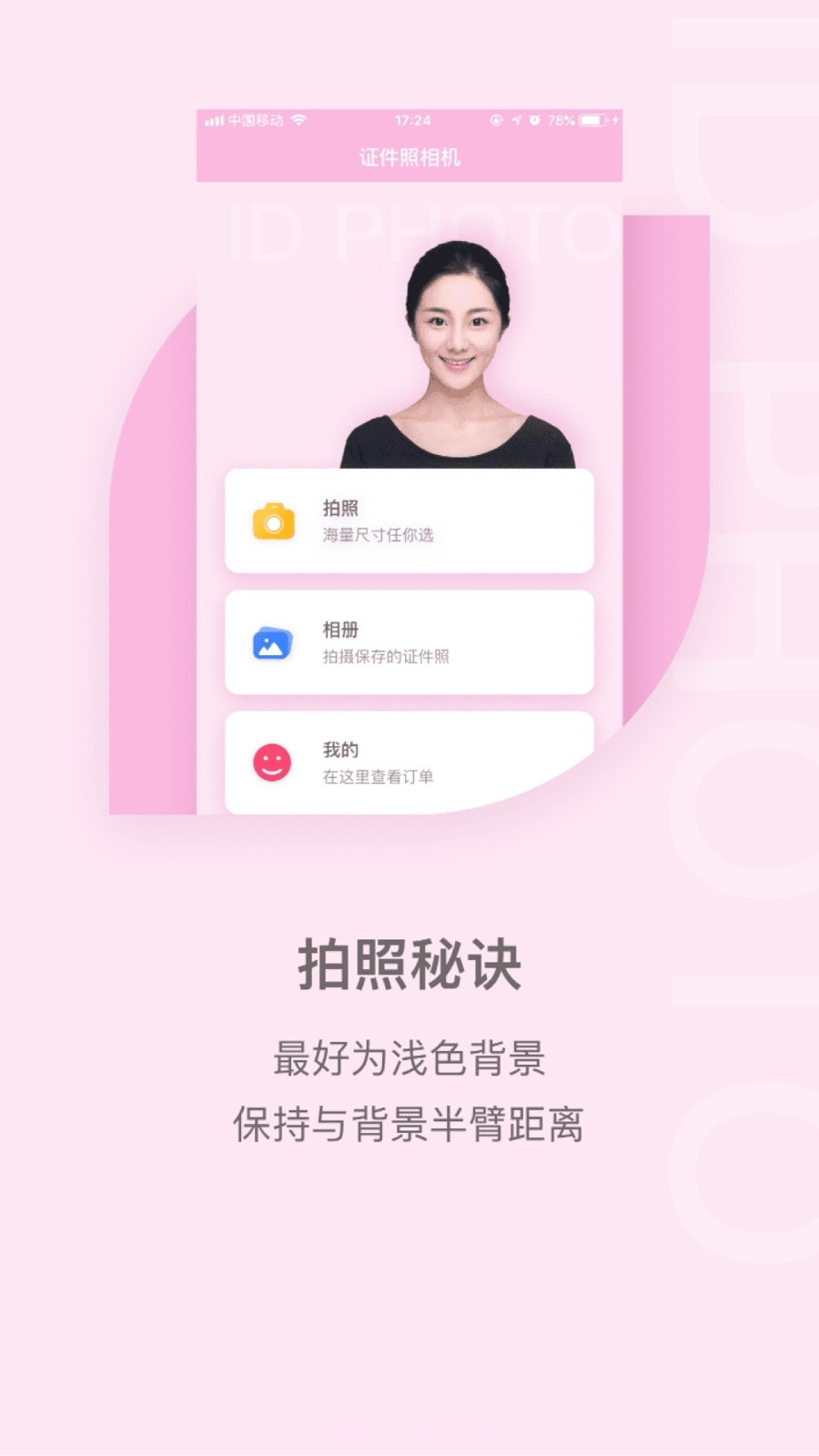Viewport: 819px width, 1456px height.
Task: Tap the 海量尺寸任你选 subtitle text
Action: pyautogui.click(x=377, y=537)
